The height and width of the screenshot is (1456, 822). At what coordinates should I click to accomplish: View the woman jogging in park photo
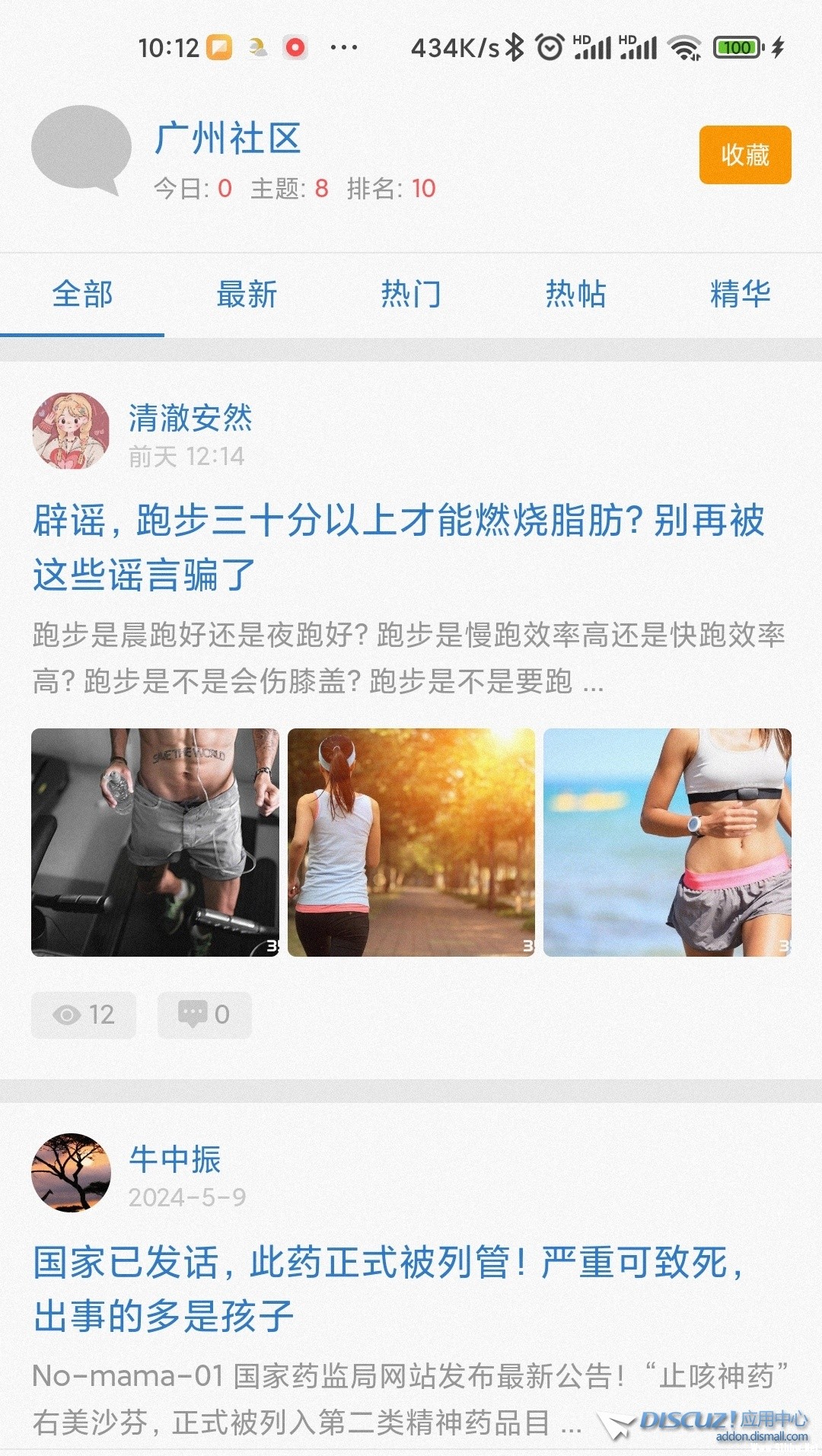411,842
